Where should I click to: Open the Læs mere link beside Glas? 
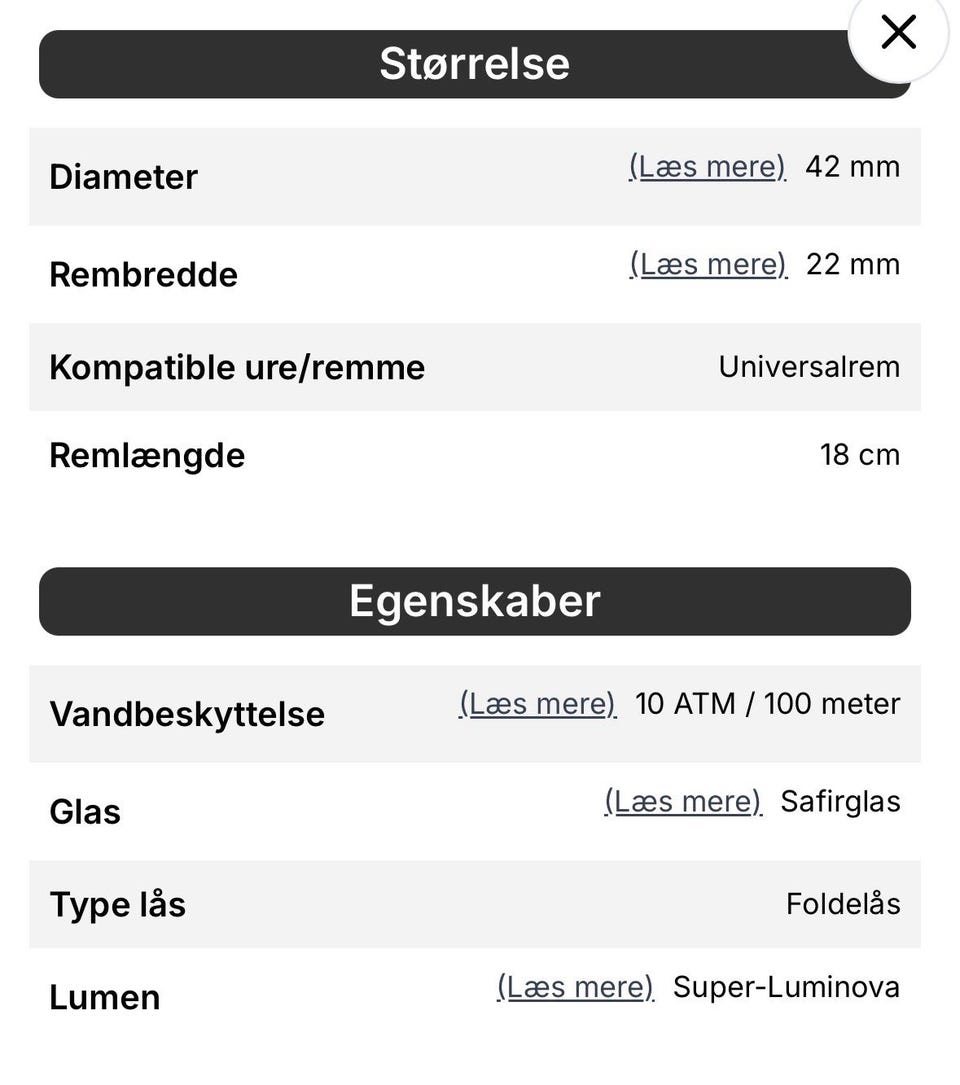click(x=681, y=801)
